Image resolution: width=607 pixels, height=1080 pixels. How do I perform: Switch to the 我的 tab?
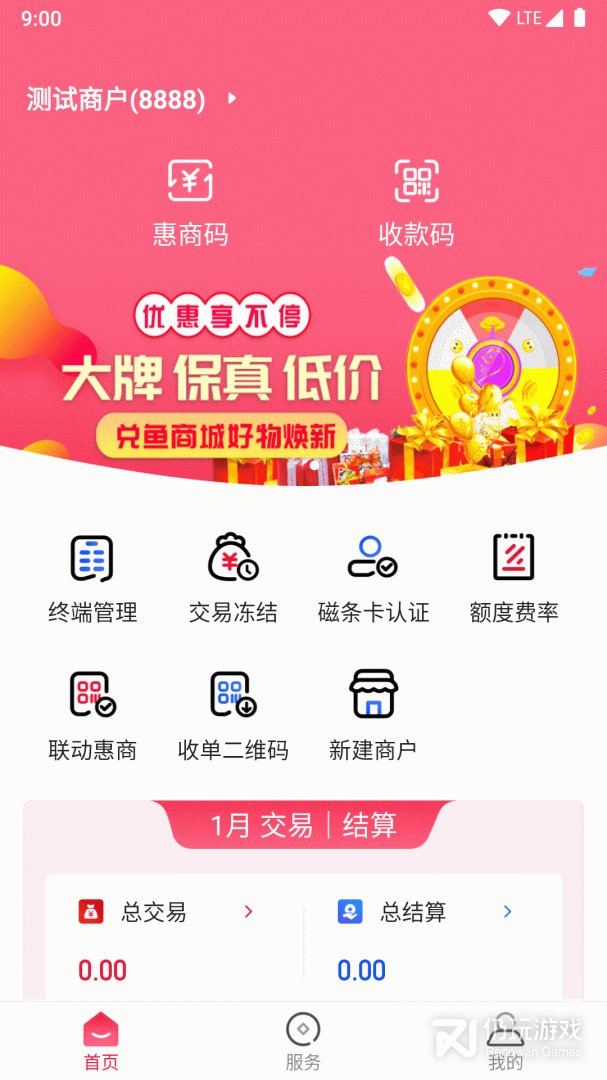(x=505, y=1040)
